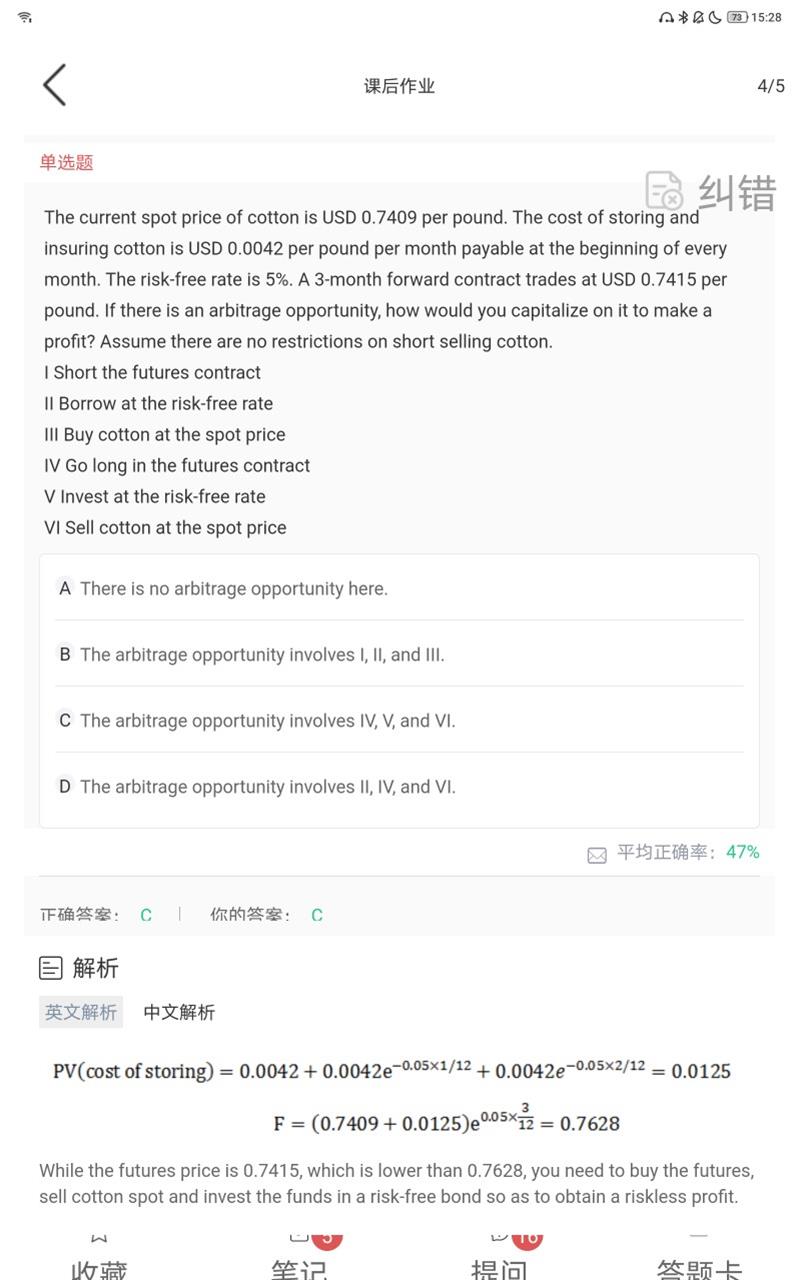The width and height of the screenshot is (800, 1280).
Task: Choose option B involving I, II, III
Action: click(399, 654)
